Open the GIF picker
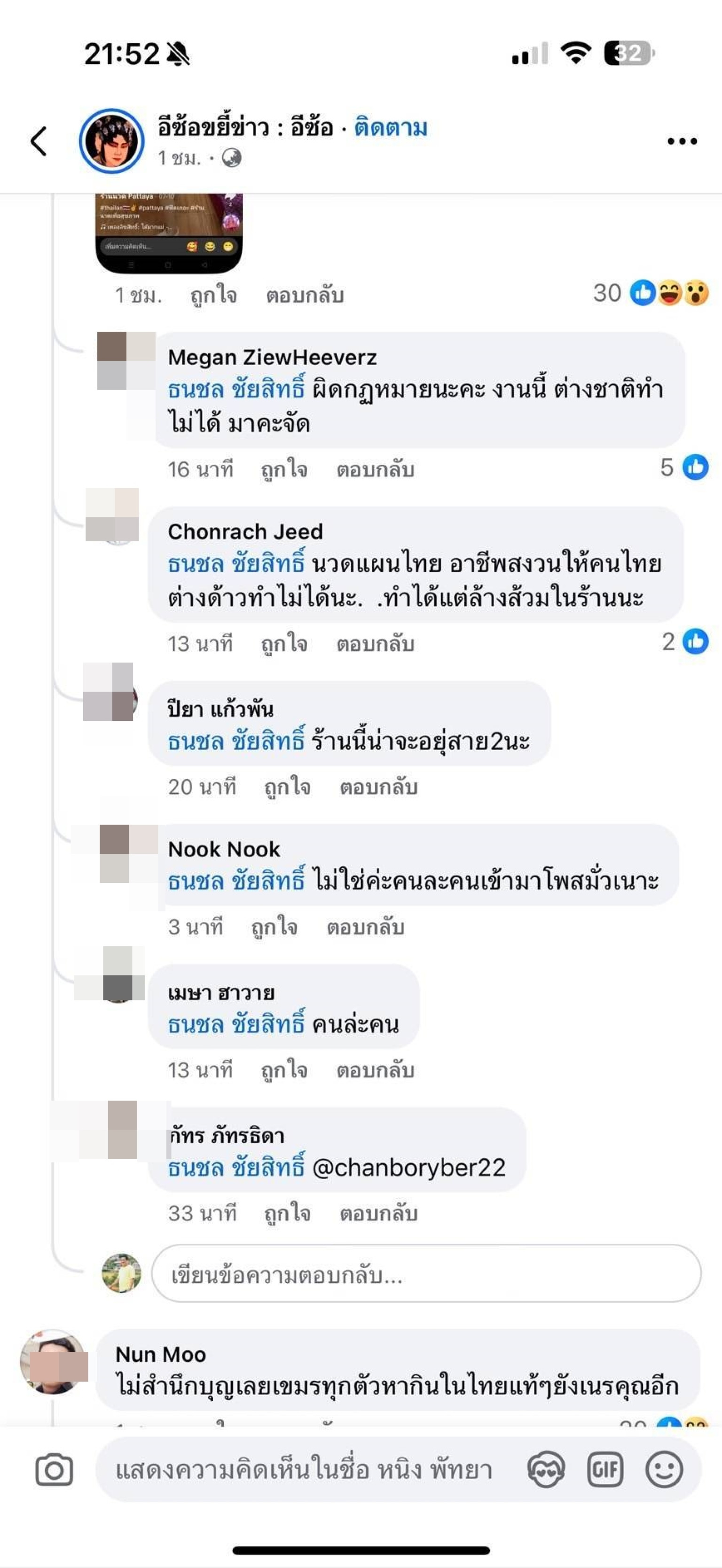722x1568 pixels. coord(604,1470)
